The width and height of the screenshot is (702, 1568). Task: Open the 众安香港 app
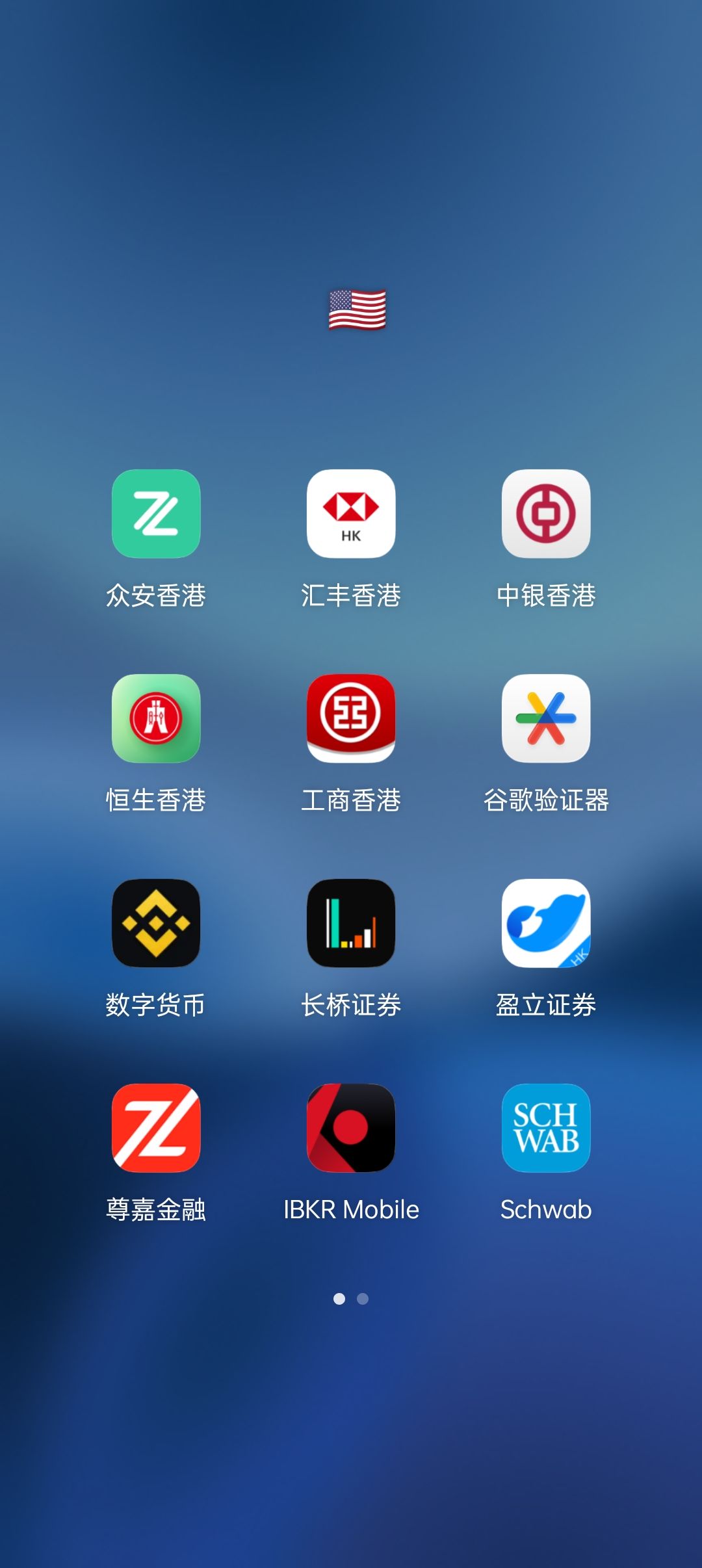(156, 514)
